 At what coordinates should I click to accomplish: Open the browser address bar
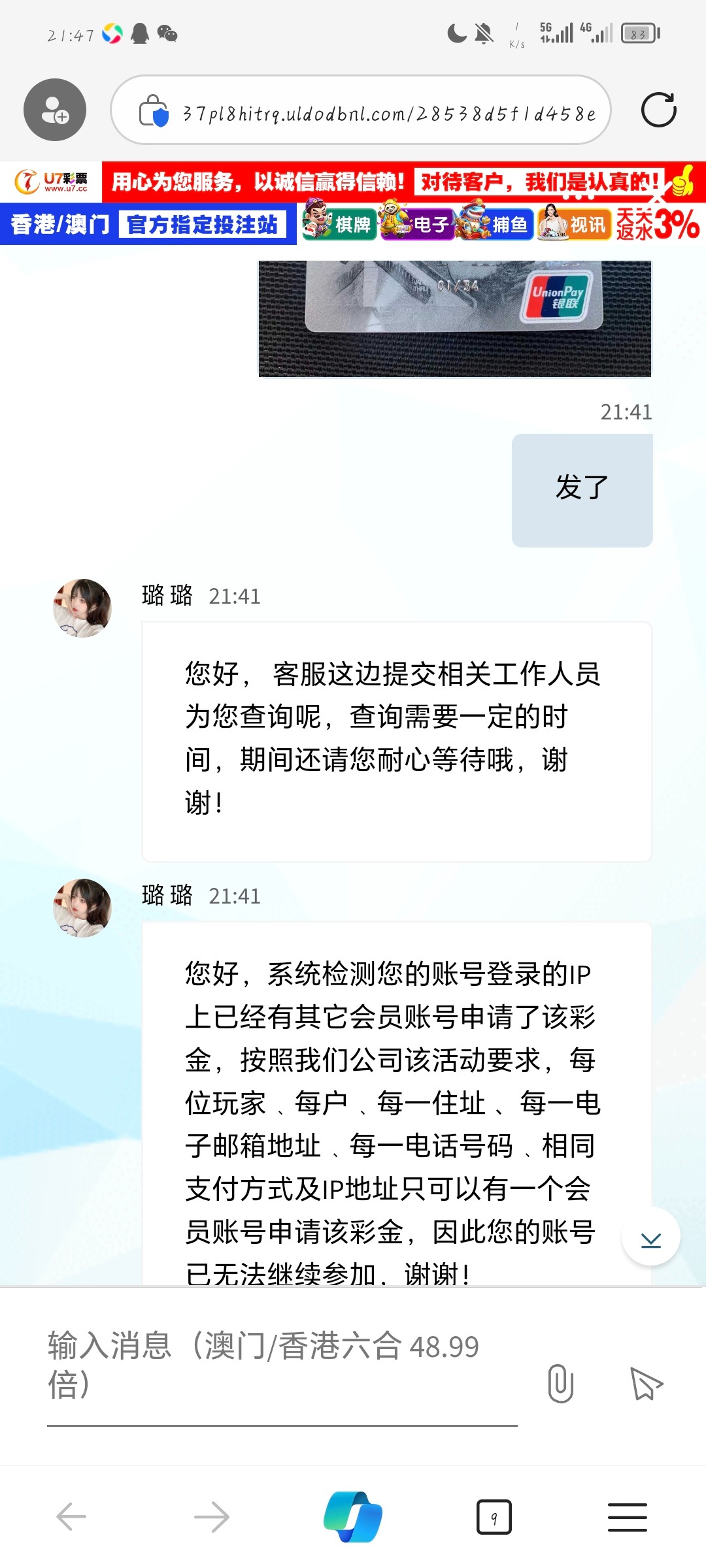(x=389, y=114)
